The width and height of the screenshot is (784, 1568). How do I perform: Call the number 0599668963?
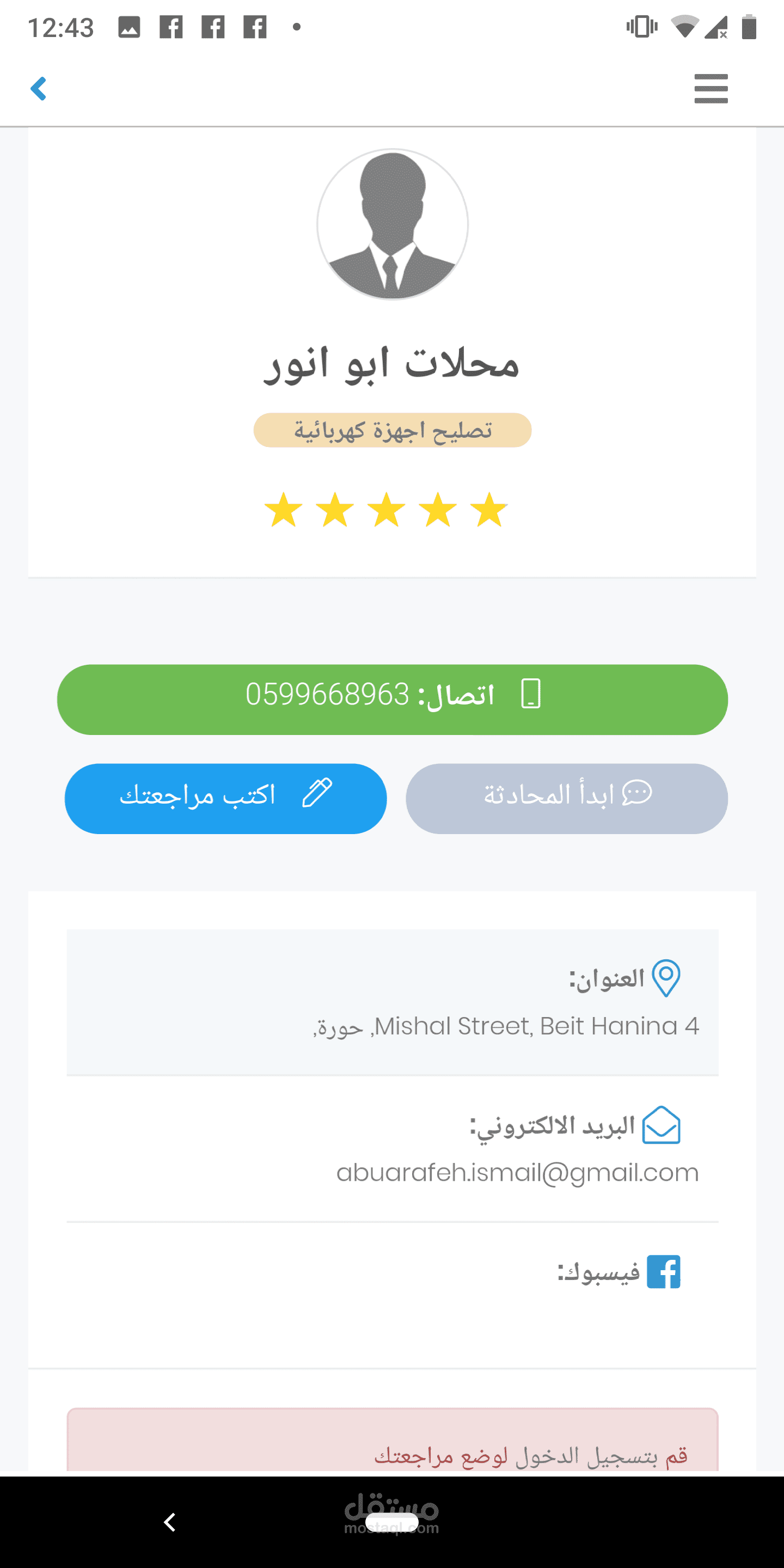tap(392, 700)
